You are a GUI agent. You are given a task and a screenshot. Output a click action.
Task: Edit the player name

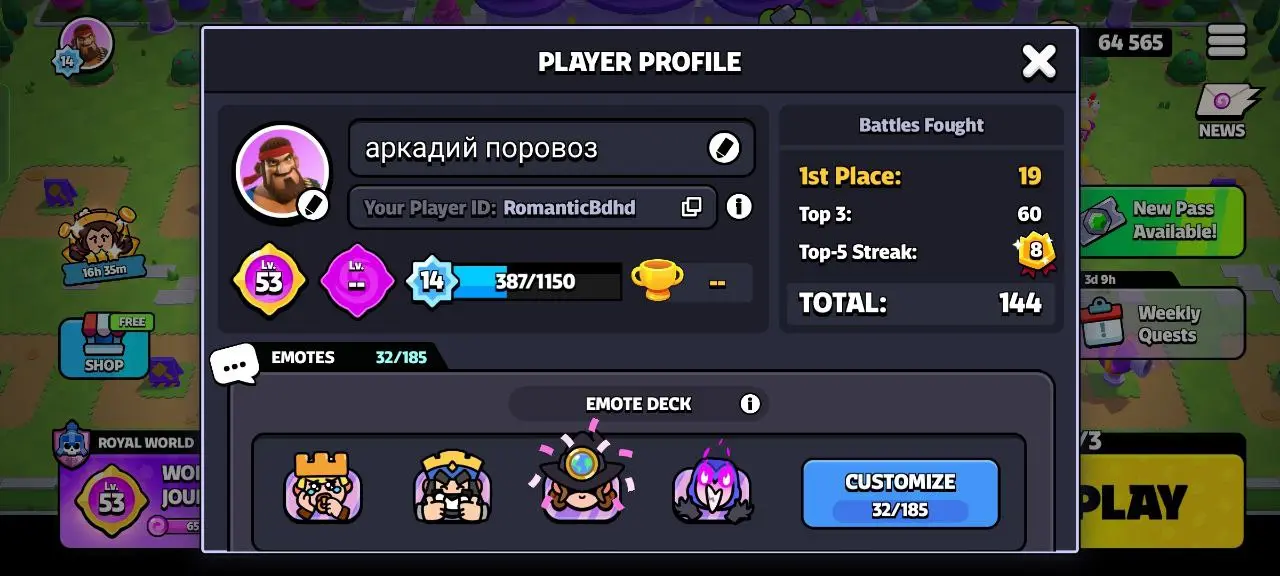[x=723, y=148]
